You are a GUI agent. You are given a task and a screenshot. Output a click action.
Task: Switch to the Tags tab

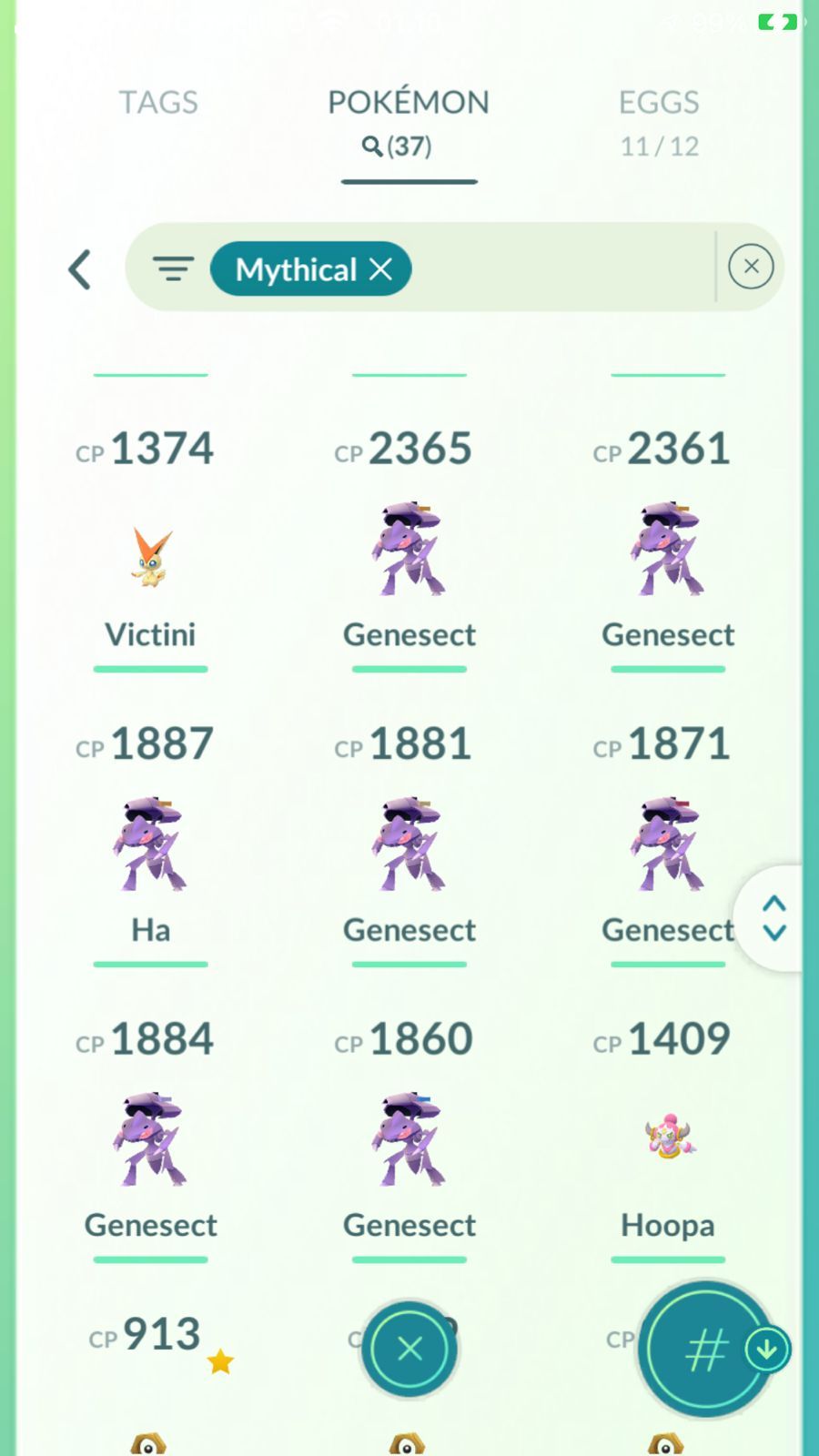tap(158, 103)
